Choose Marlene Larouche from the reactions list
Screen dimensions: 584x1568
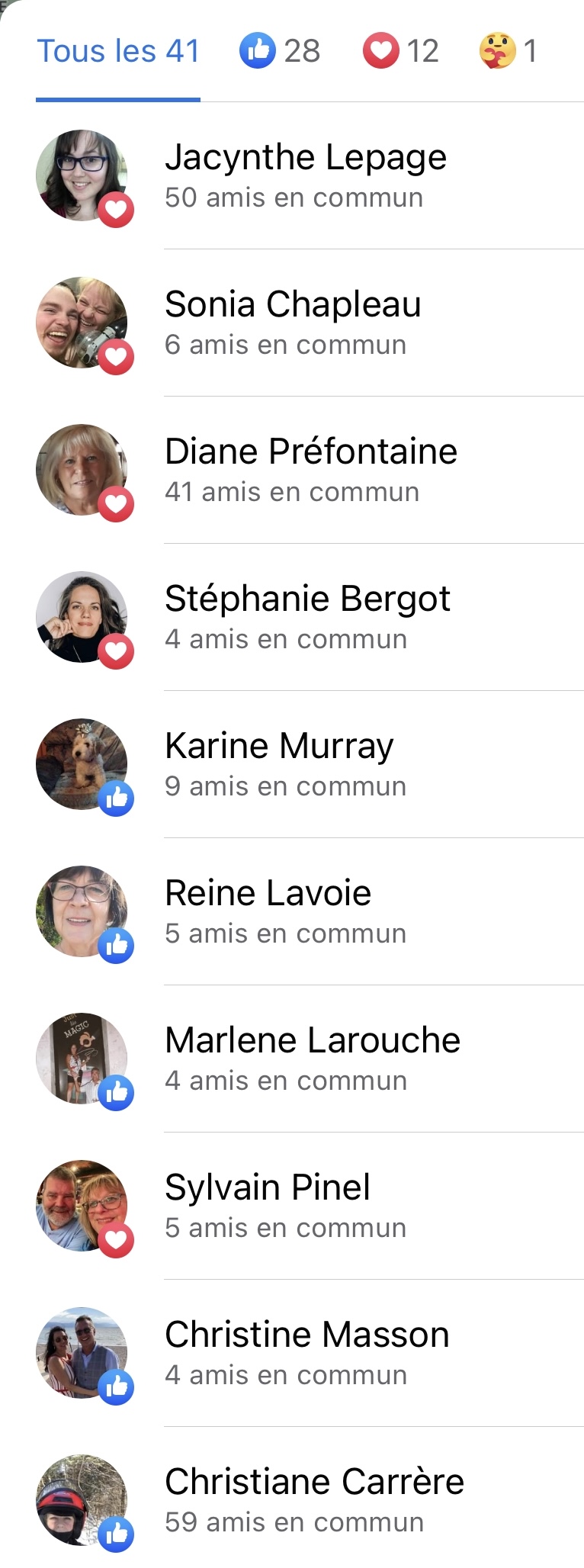click(312, 1041)
